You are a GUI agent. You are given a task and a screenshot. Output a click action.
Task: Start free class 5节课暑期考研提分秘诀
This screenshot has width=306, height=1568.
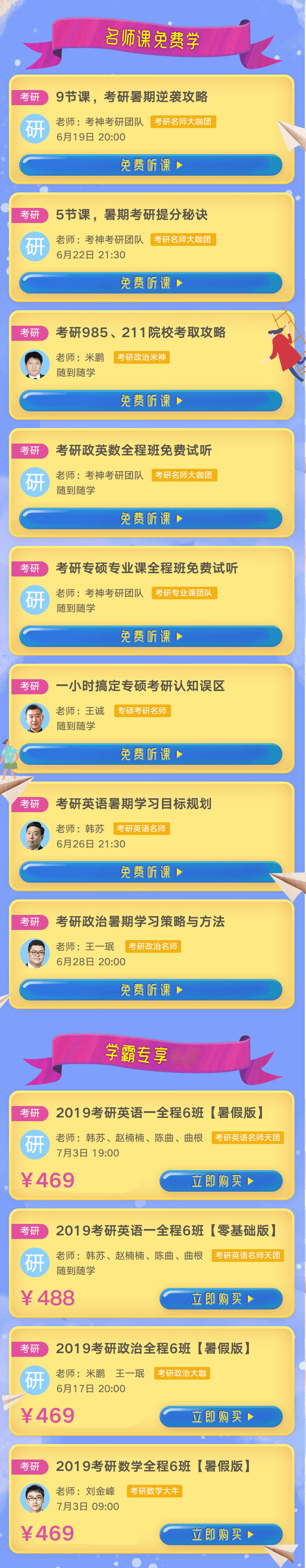click(151, 283)
